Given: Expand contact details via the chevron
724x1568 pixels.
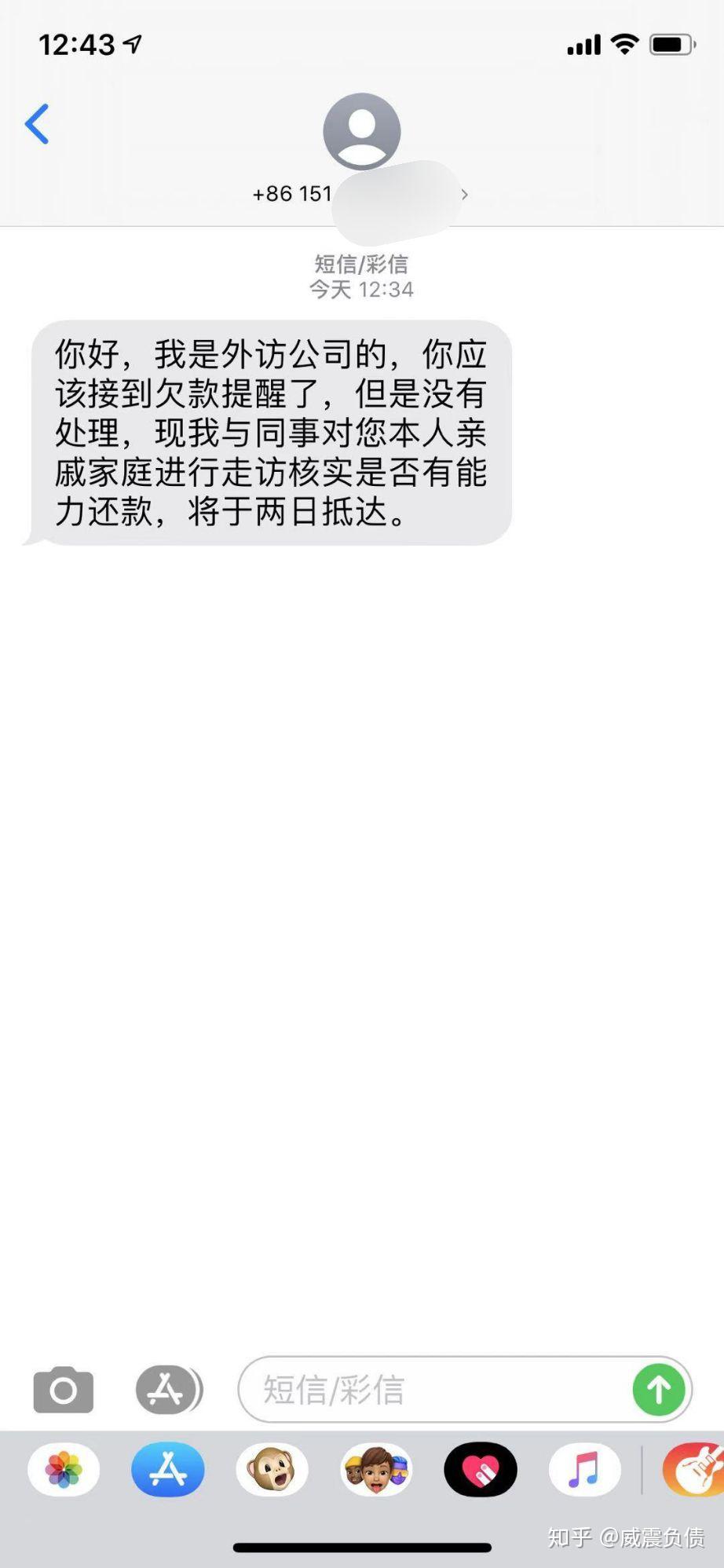Looking at the screenshot, I should pyautogui.click(x=465, y=195).
